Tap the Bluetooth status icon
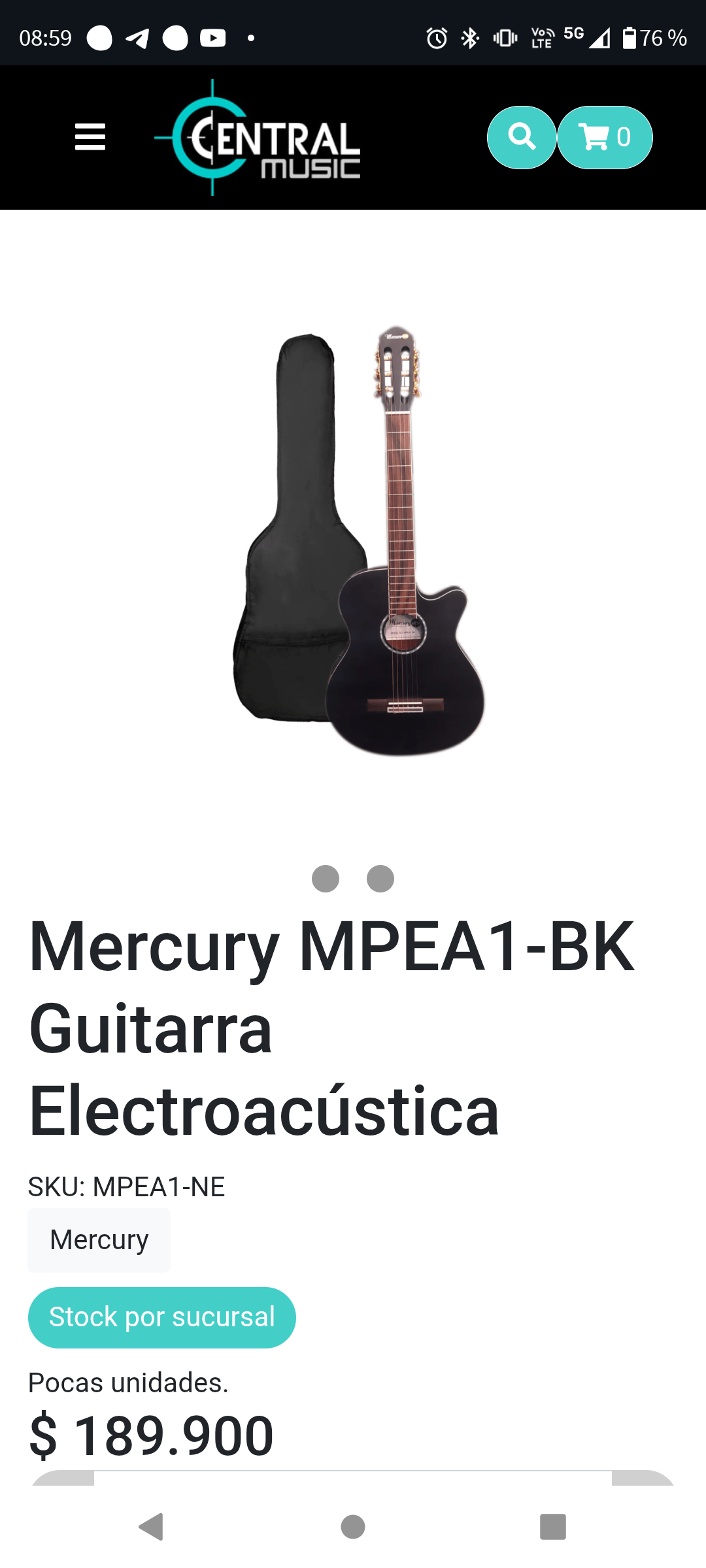This screenshot has height=1568, width=706. point(469,38)
